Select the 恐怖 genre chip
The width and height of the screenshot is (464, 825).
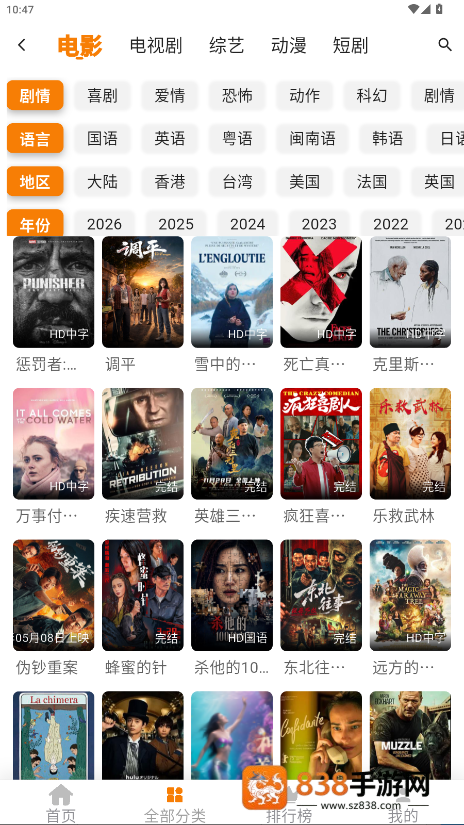pyautogui.click(x=237, y=95)
